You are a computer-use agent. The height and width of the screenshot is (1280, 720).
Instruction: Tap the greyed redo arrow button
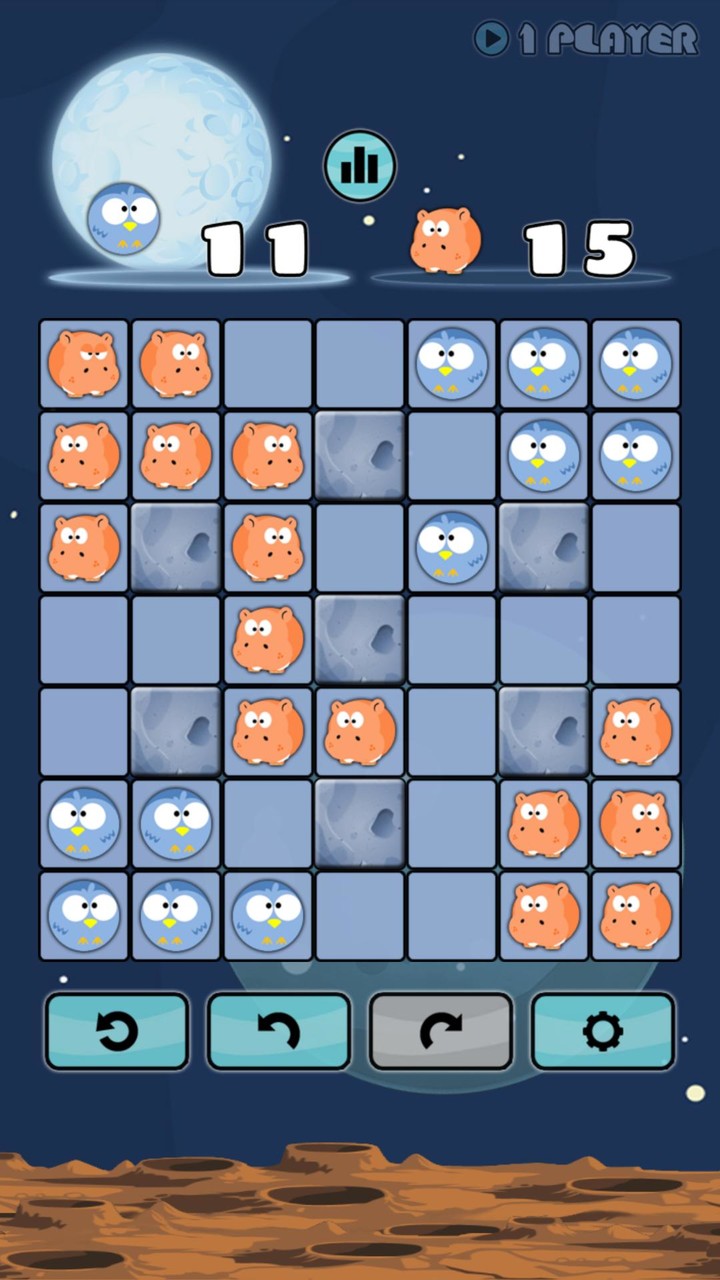tap(441, 1031)
